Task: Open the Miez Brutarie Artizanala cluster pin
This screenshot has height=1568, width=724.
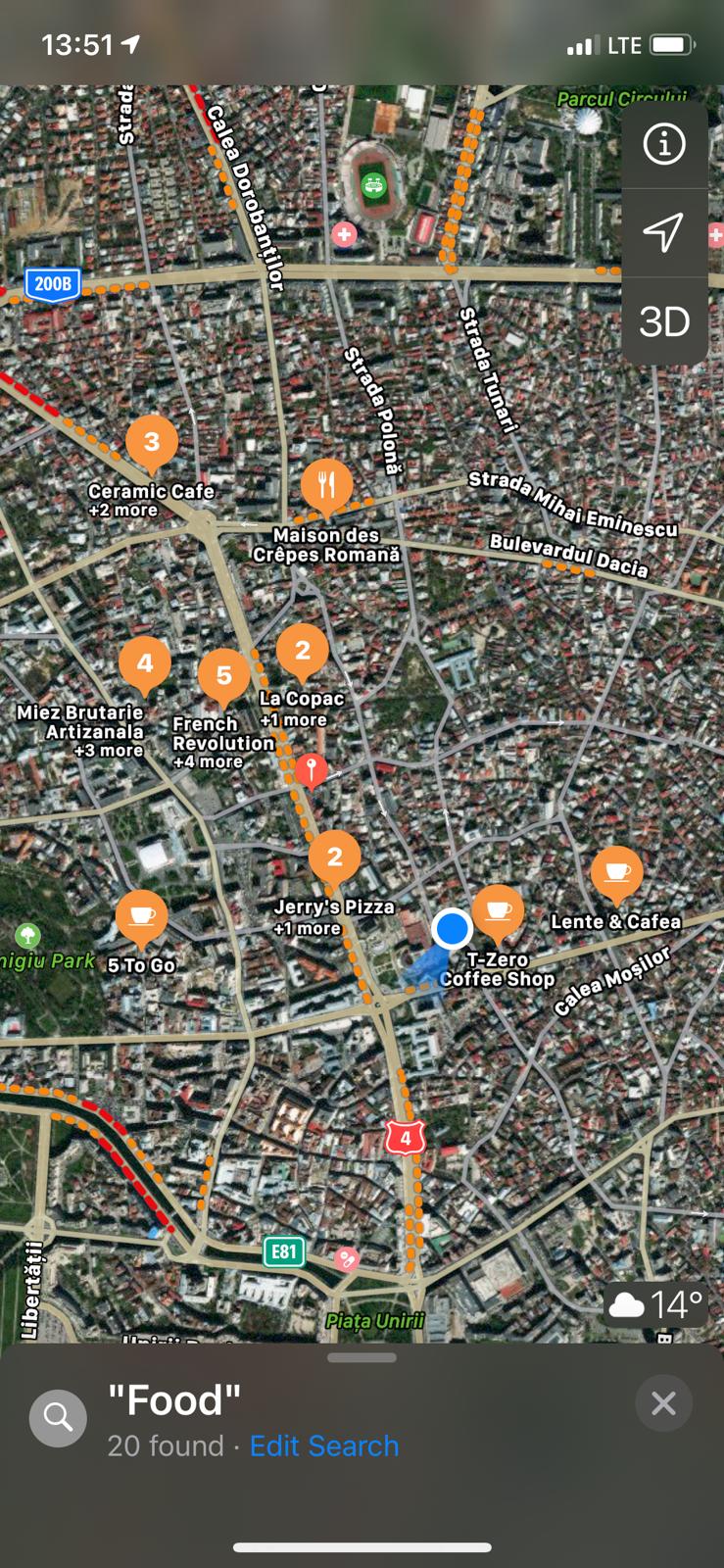Action: tap(145, 664)
